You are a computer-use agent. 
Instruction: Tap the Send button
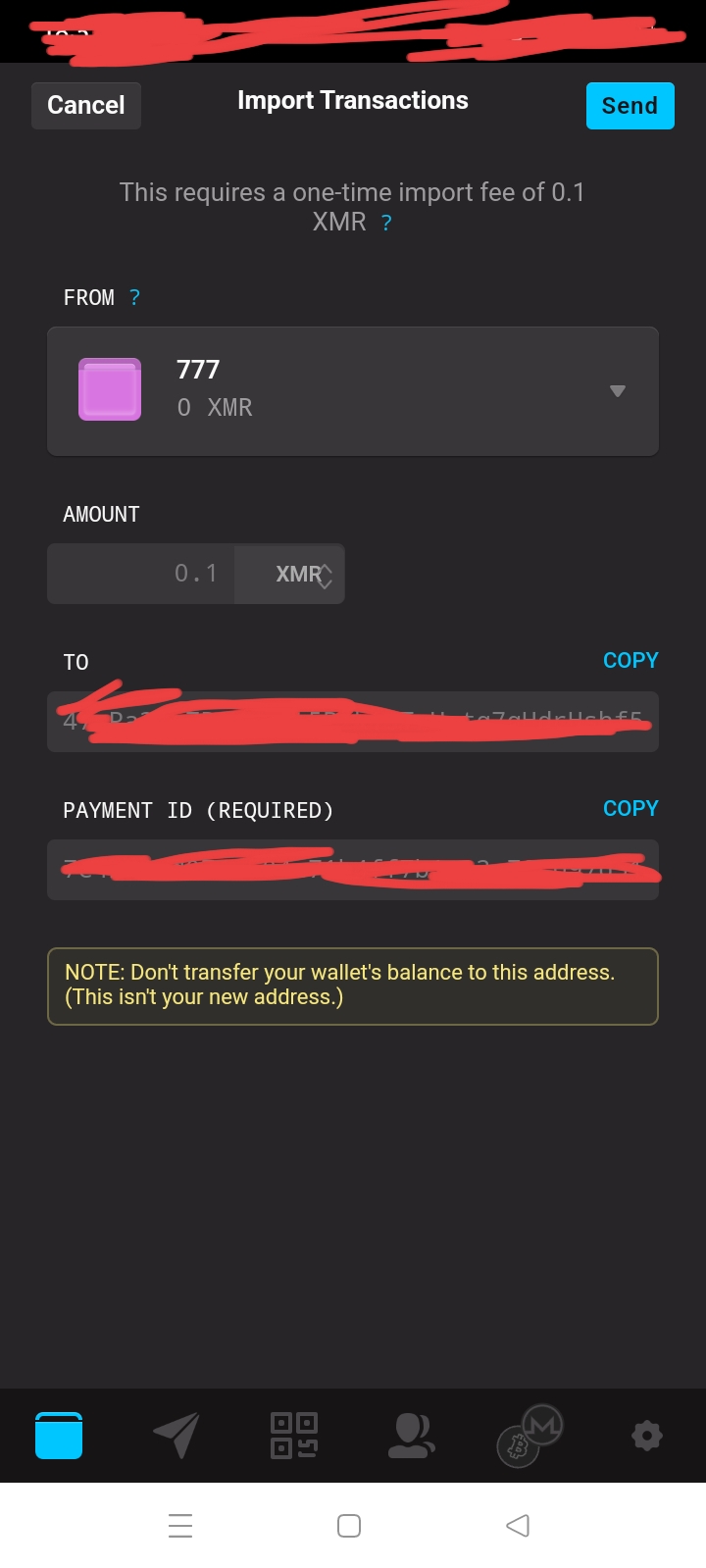(630, 106)
